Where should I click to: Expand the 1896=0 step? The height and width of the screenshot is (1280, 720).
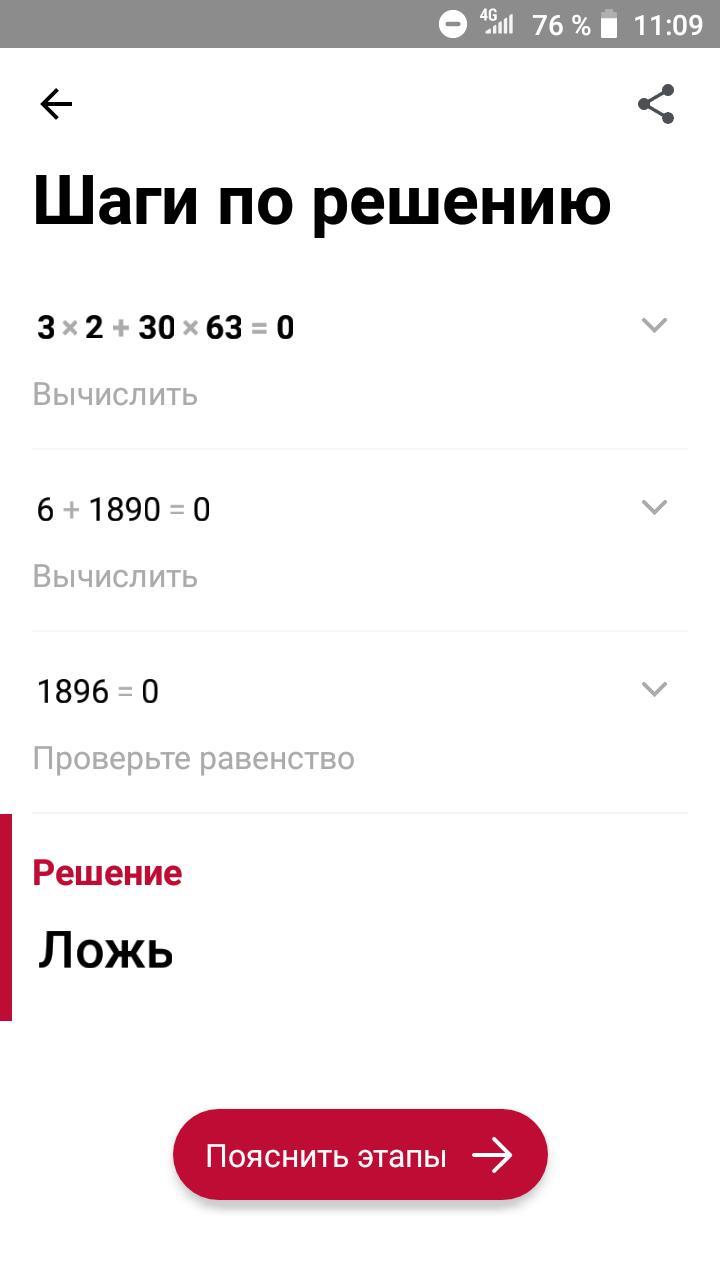654,689
